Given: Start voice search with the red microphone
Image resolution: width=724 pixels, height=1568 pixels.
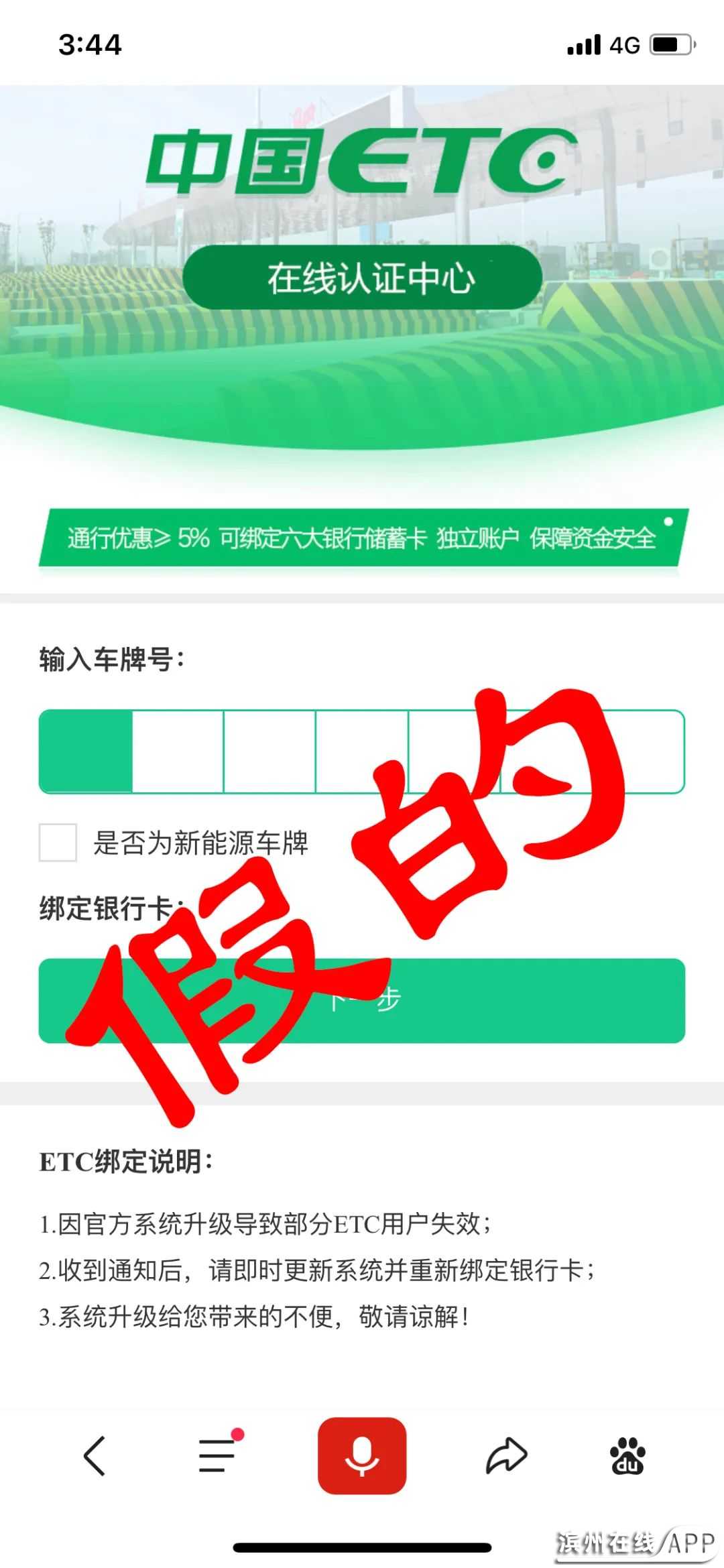Looking at the screenshot, I should pyautogui.click(x=362, y=1456).
